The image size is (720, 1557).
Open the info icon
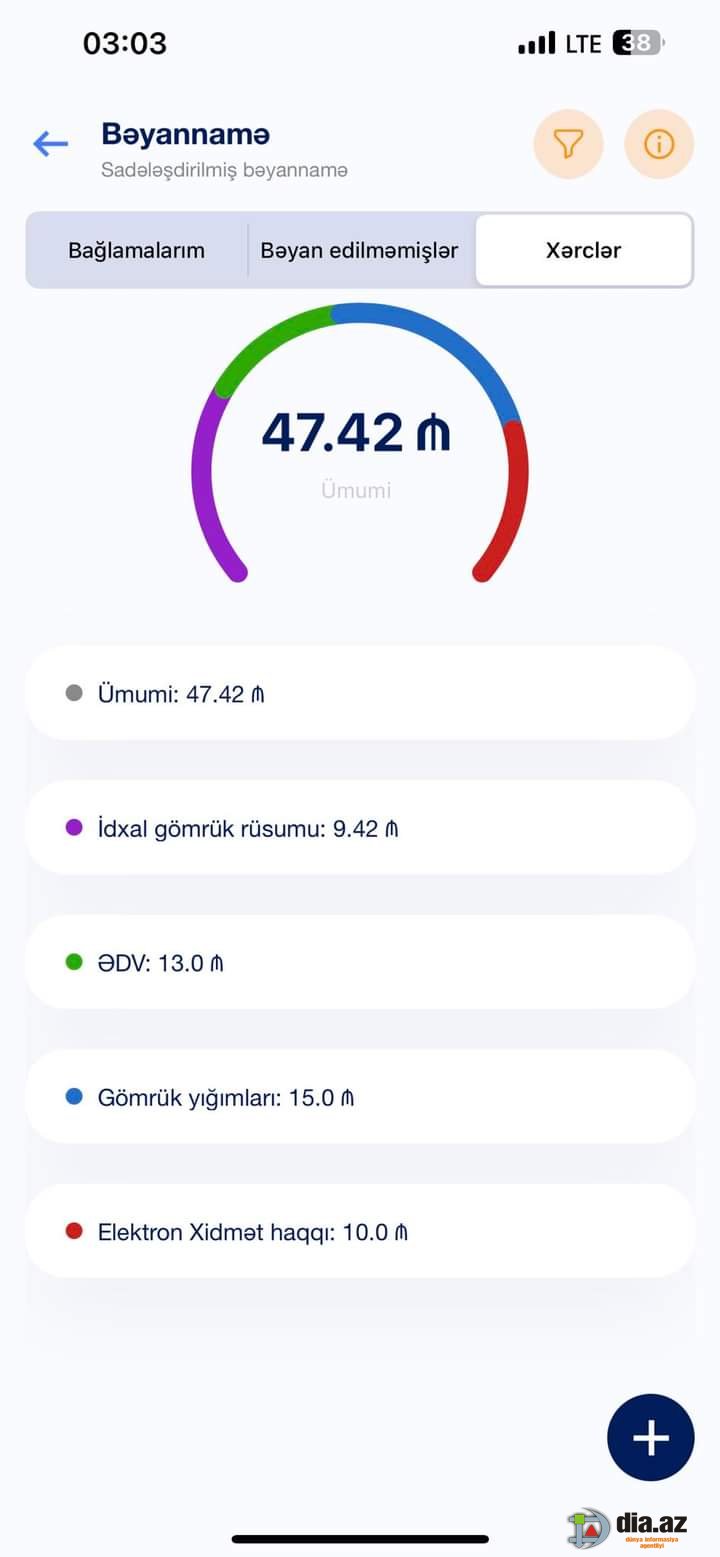[x=659, y=144]
